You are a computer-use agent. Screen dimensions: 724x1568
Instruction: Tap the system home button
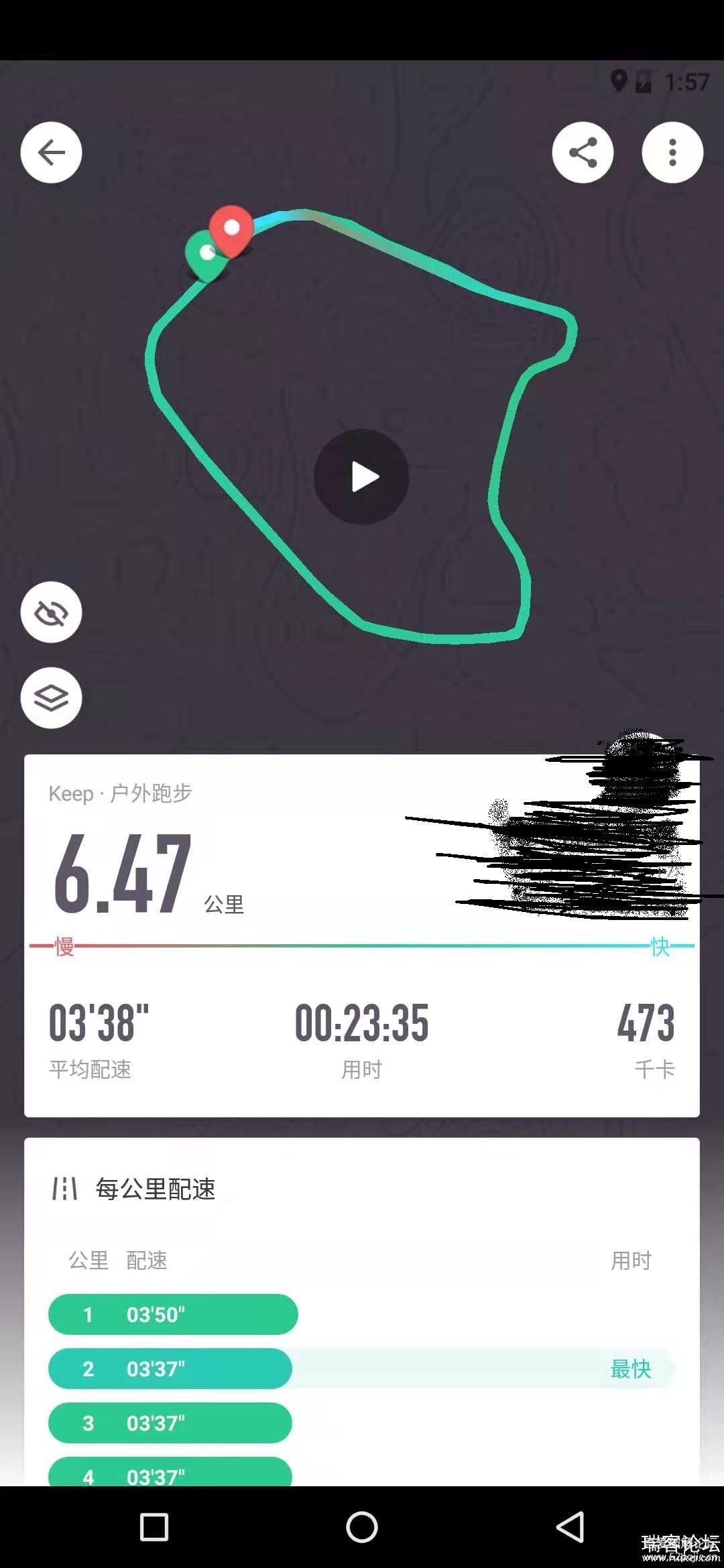pyautogui.click(x=362, y=1528)
